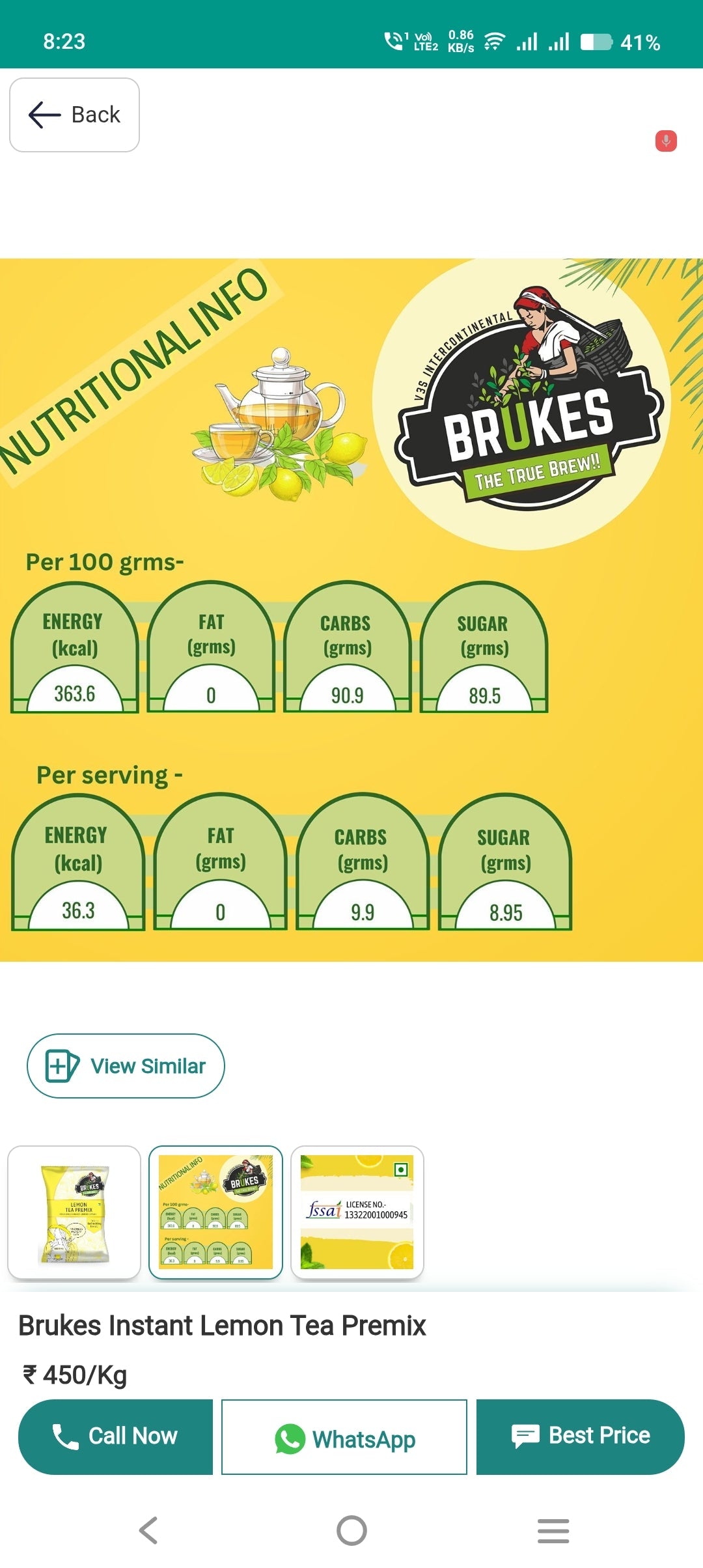Tap the WhatsApp button
The width and height of the screenshot is (703, 1568).
point(344,1435)
